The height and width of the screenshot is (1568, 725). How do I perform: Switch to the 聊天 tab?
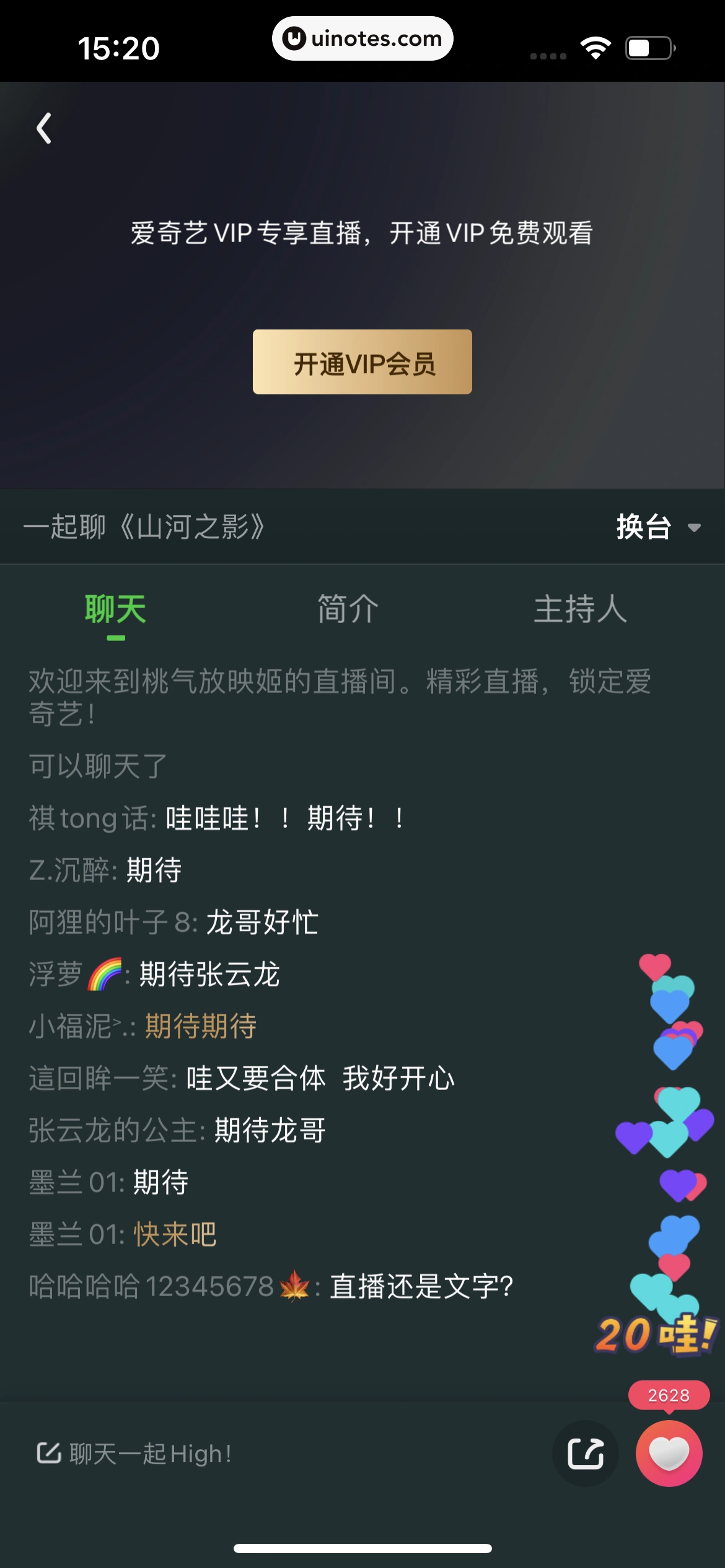point(115,609)
